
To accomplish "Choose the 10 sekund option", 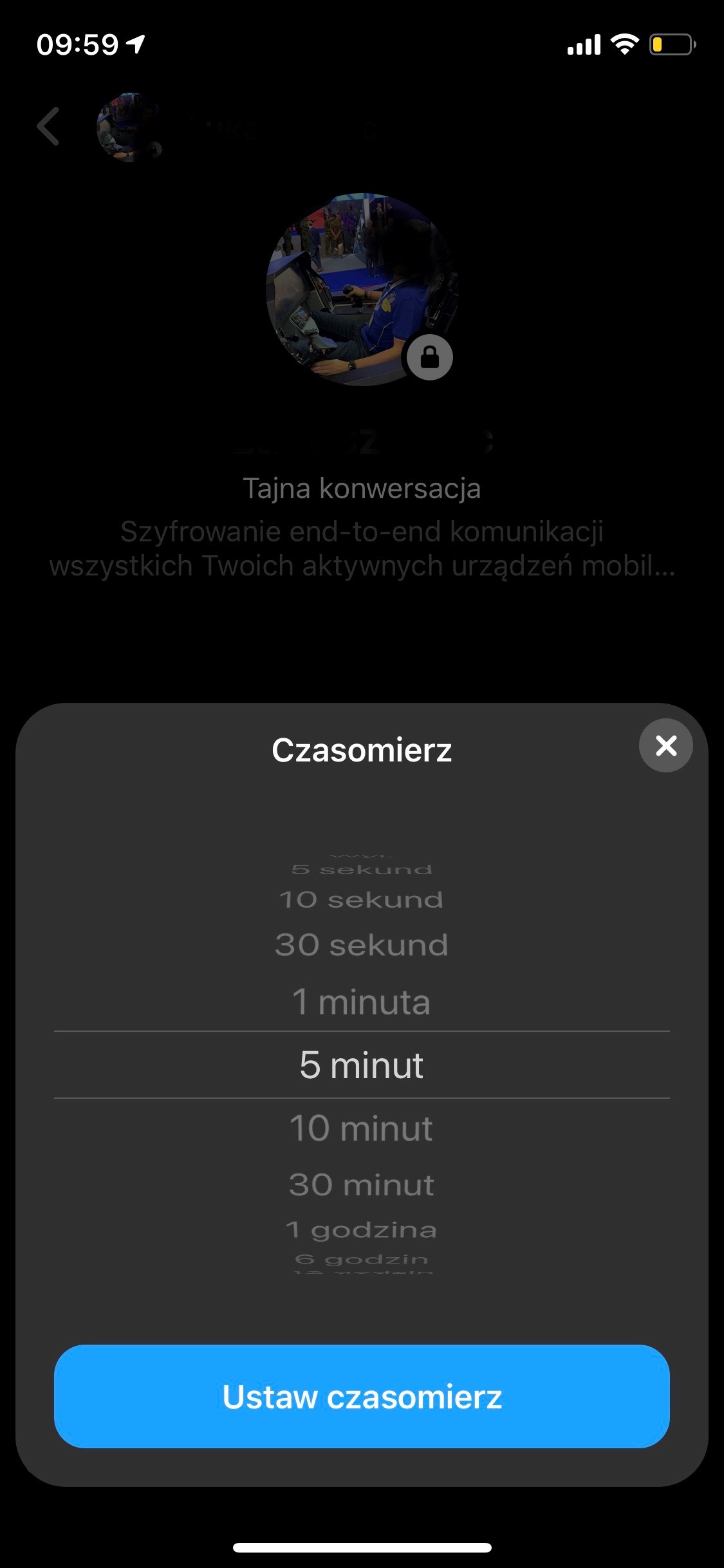I will point(362,899).
